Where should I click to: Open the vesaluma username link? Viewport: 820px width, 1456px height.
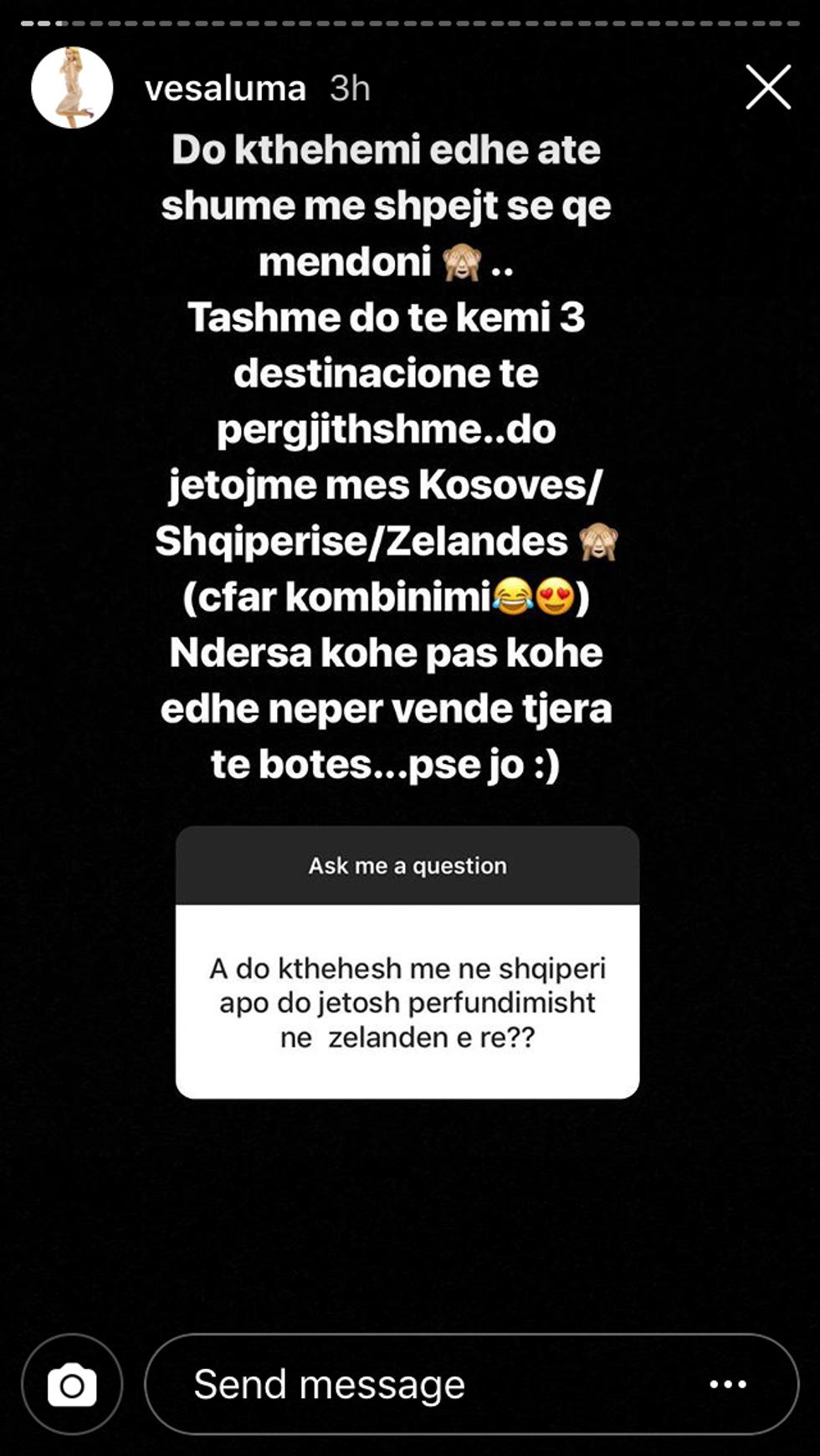[x=225, y=88]
